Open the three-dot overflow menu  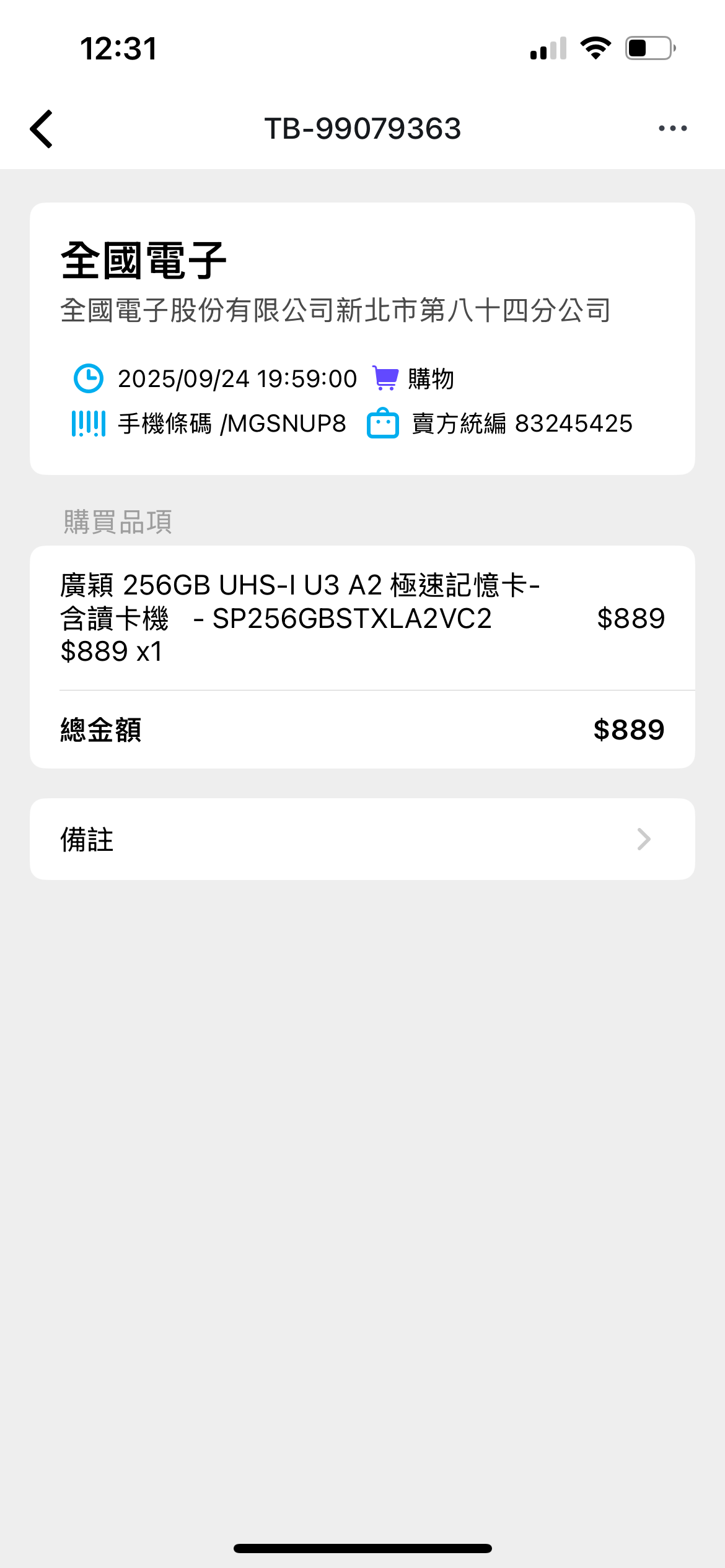point(672,128)
